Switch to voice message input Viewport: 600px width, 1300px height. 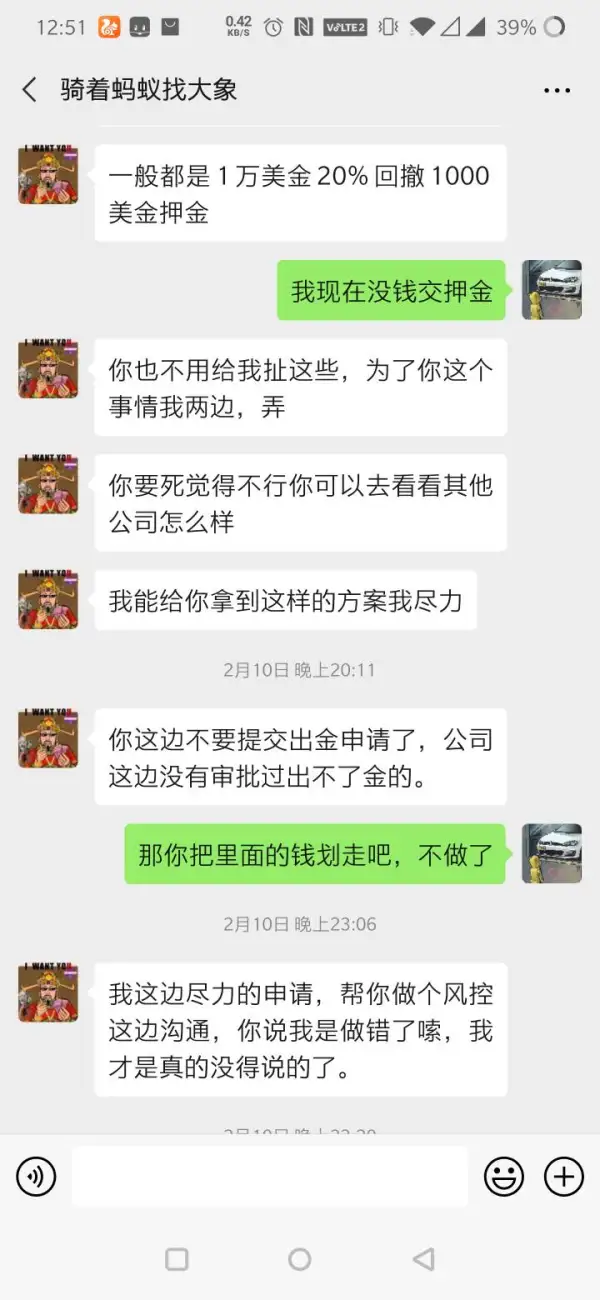pyautogui.click(x=37, y=1176)
